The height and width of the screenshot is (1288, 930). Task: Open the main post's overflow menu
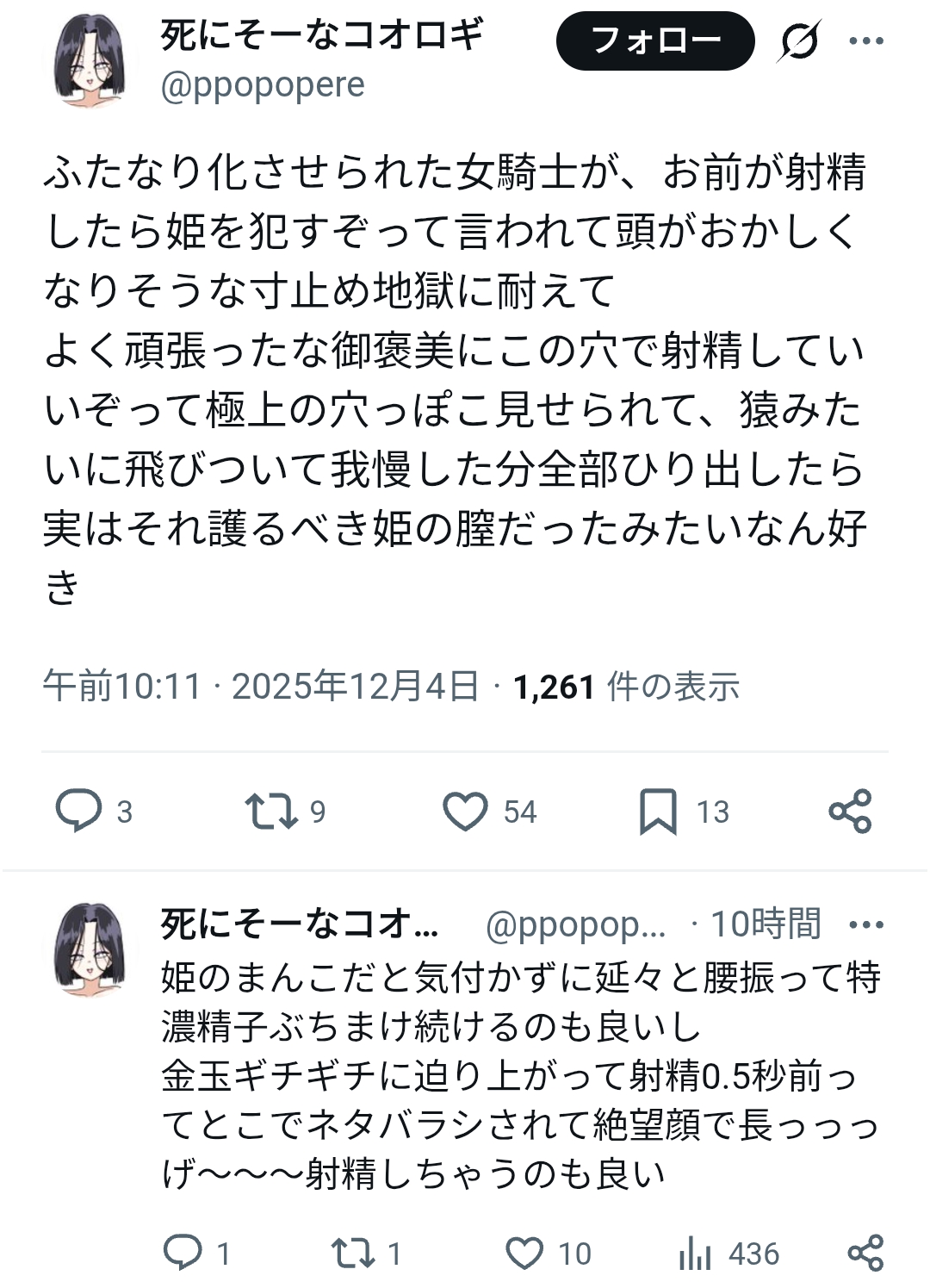click(866, 40)
